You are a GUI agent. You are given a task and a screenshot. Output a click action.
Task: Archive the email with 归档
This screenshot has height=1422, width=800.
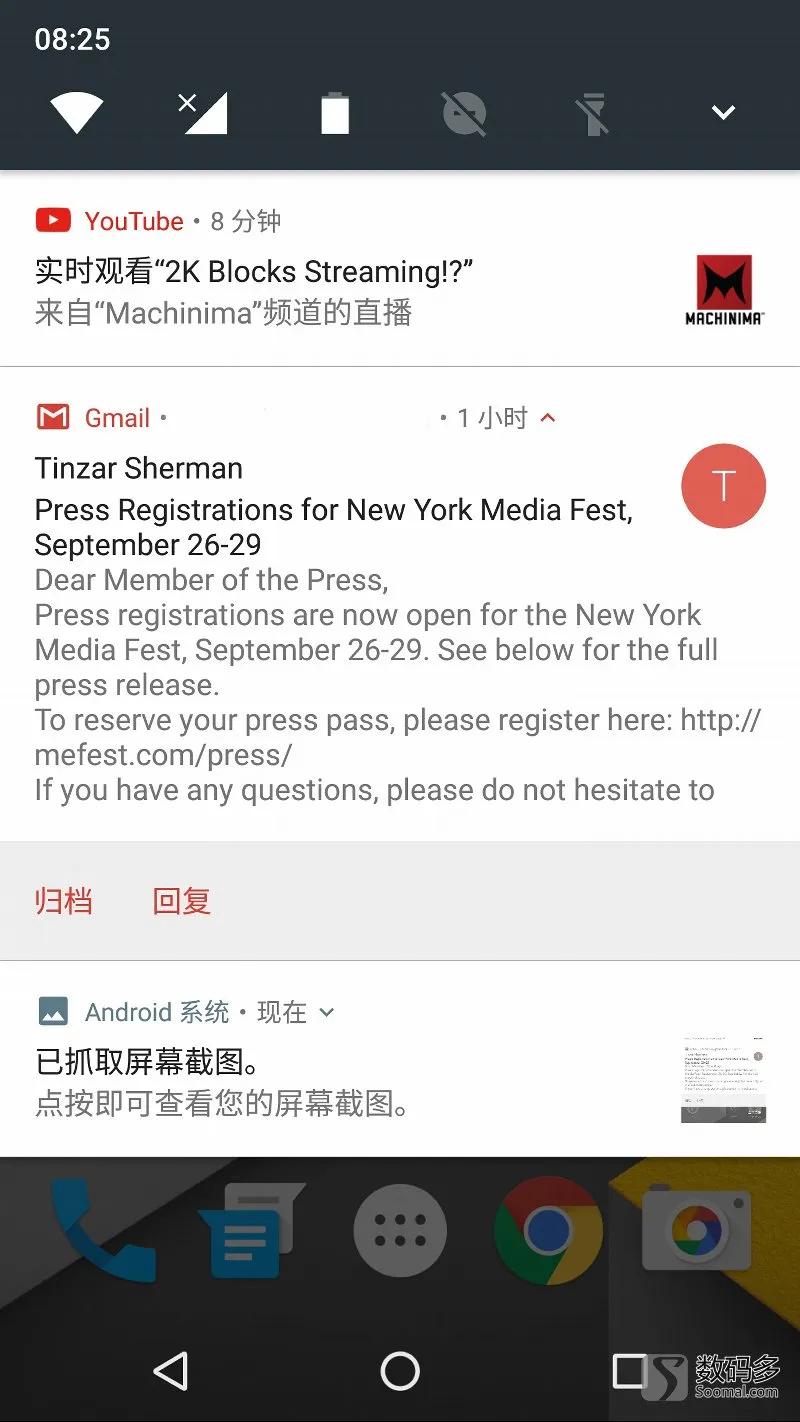[64, 901]
